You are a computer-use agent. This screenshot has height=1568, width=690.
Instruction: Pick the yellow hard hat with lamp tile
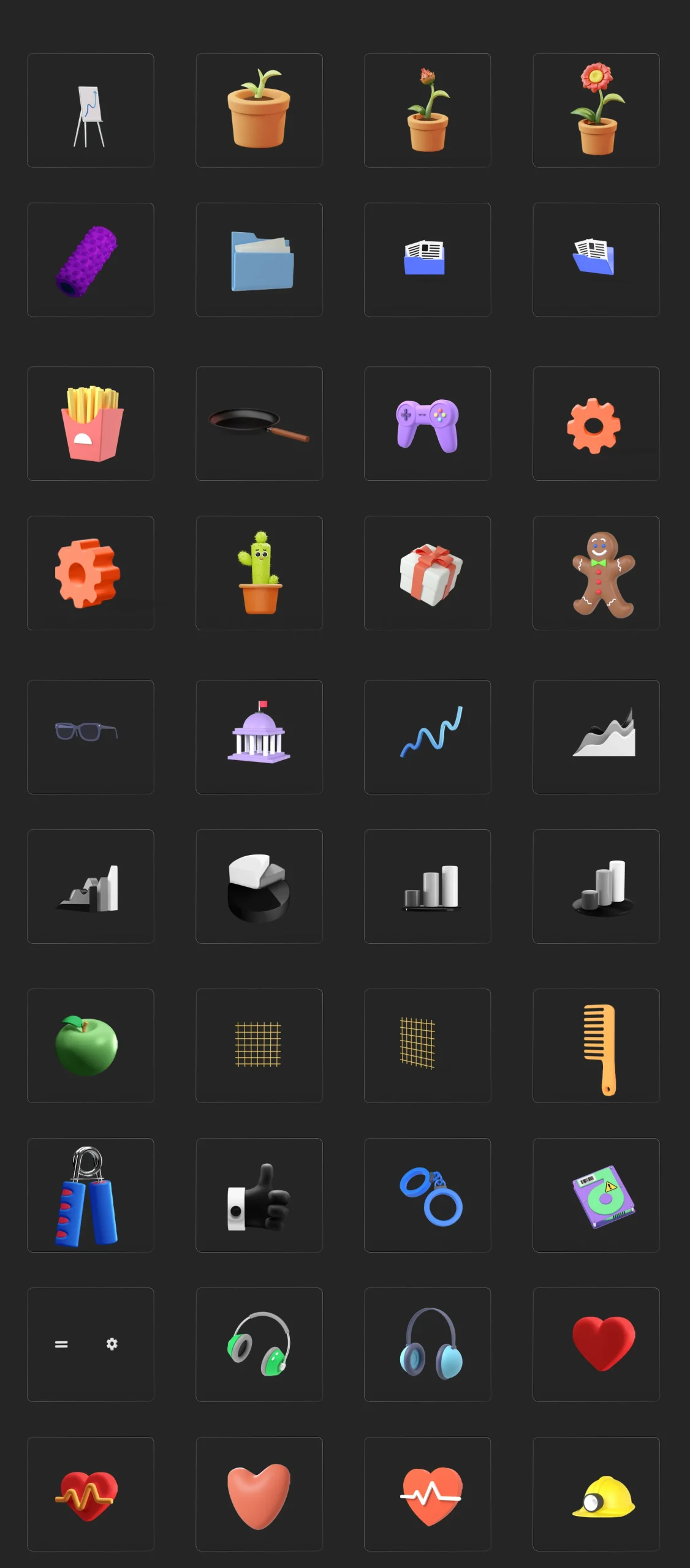pos(596,1494)
